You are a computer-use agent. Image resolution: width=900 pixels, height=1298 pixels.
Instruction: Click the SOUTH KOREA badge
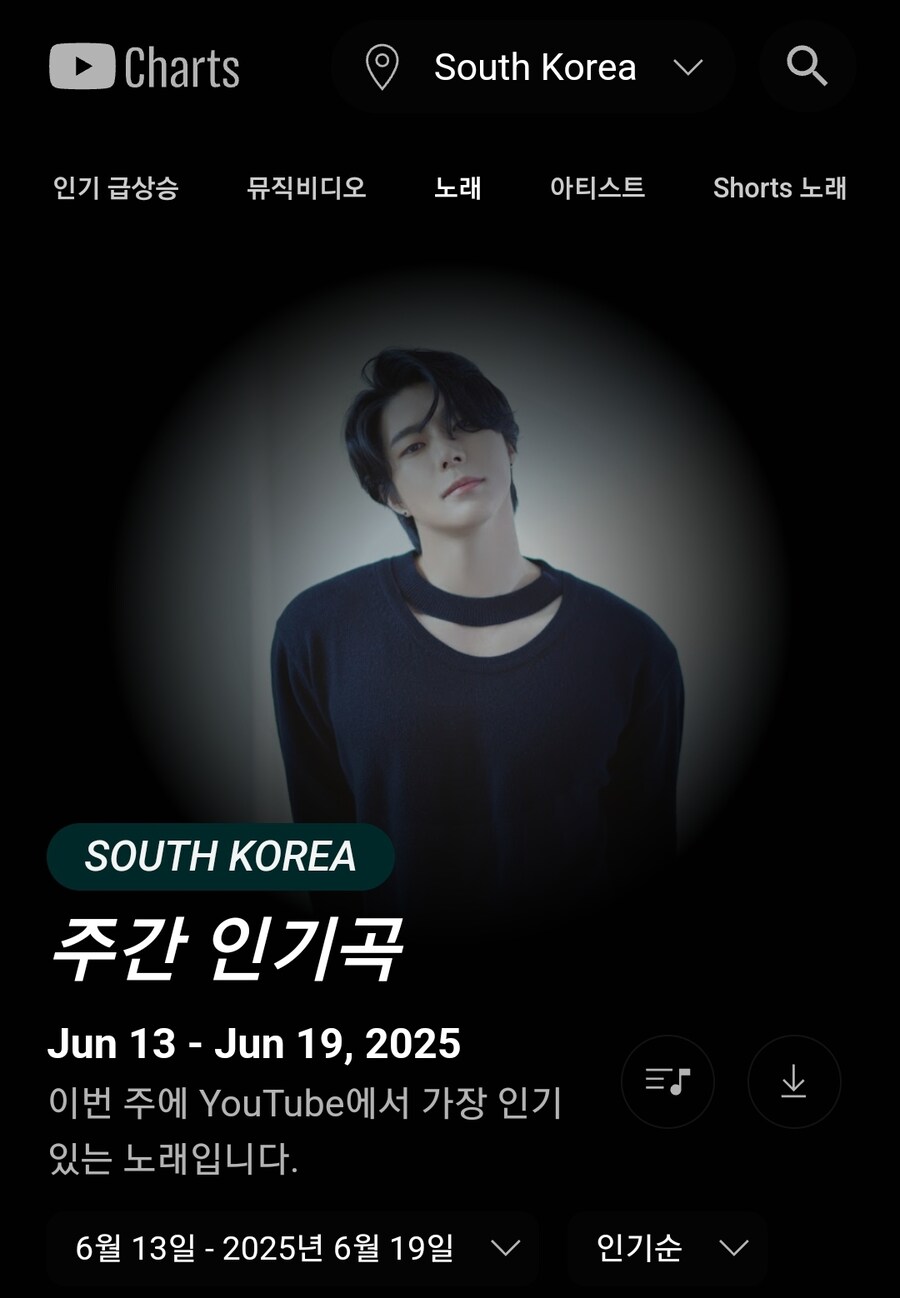click(x=220, y=857)
